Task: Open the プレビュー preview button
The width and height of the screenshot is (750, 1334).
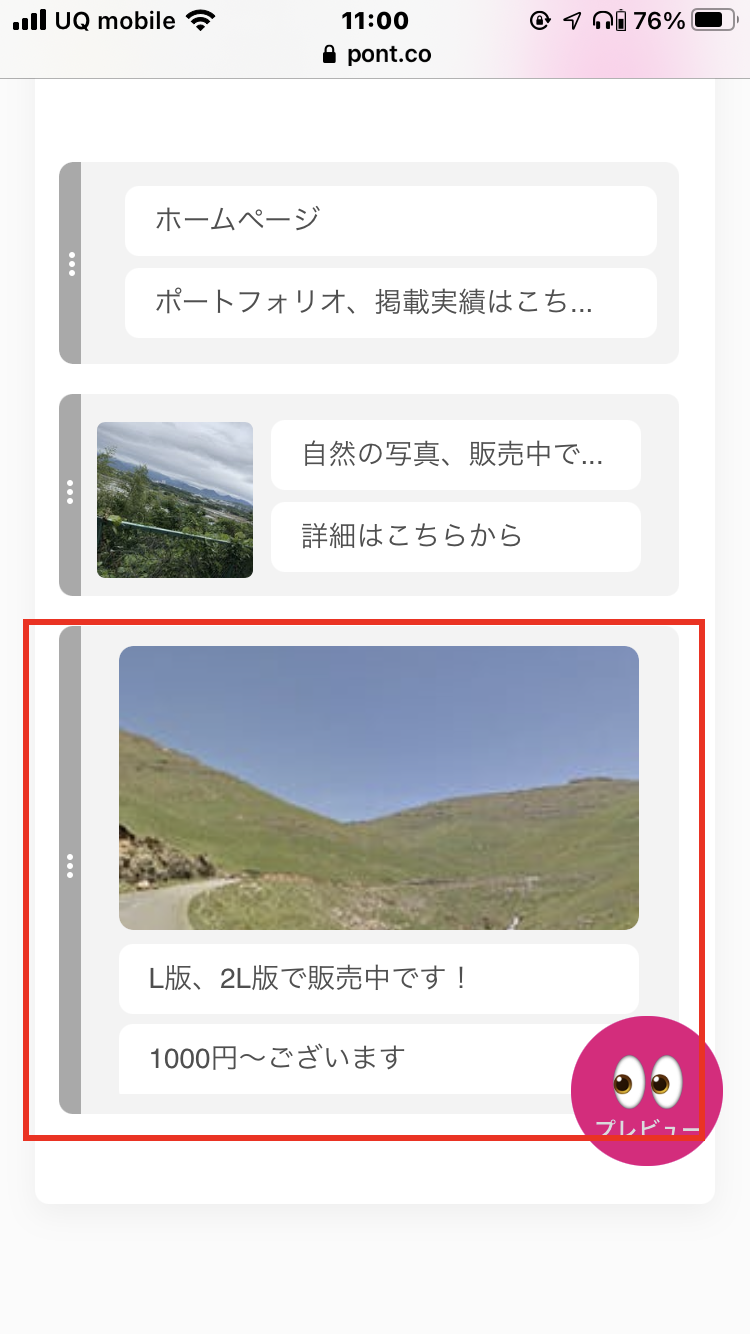Action: (x=647, y=1090)
